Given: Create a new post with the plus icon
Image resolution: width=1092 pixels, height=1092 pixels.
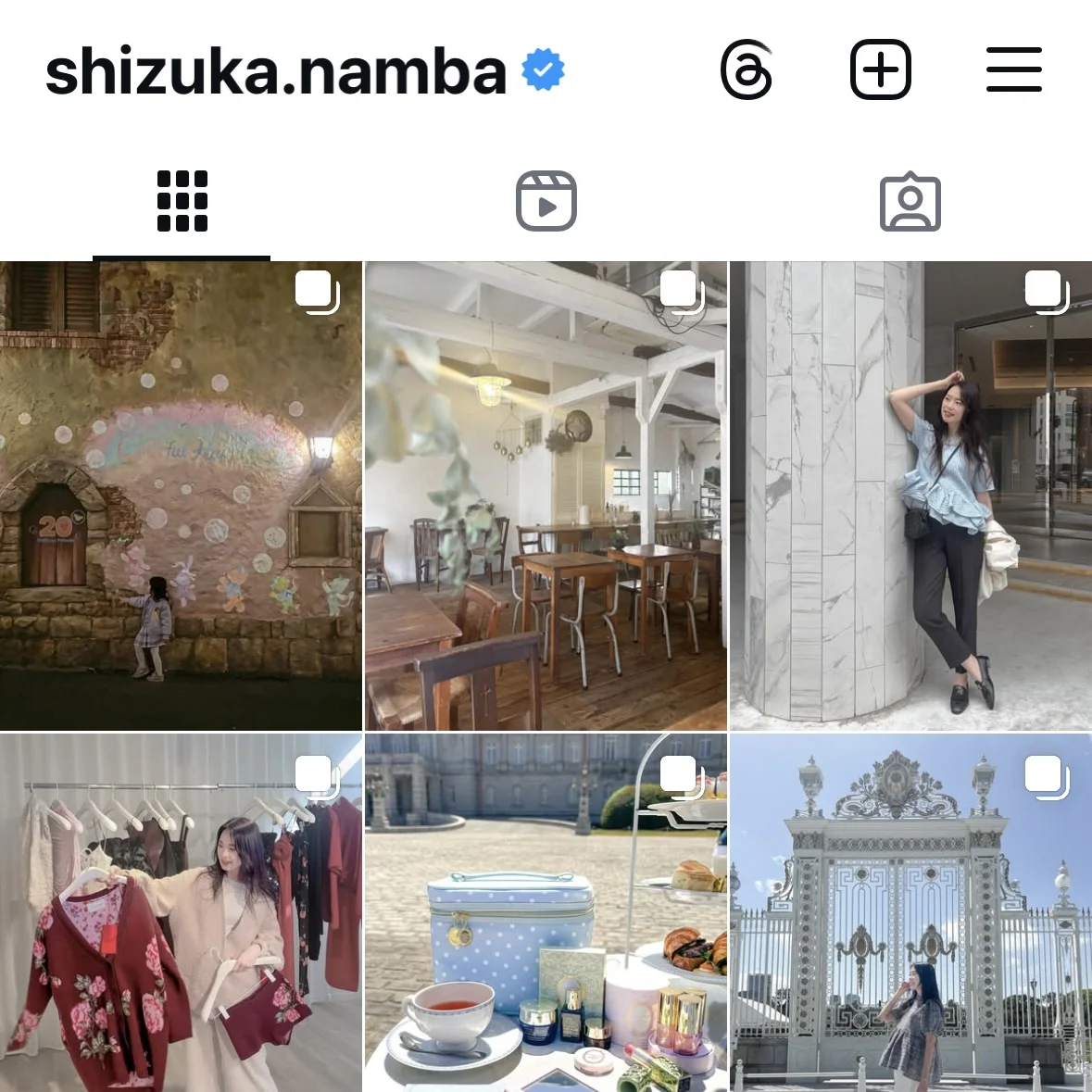Looking at the screenshot, I should pos(880,70).
